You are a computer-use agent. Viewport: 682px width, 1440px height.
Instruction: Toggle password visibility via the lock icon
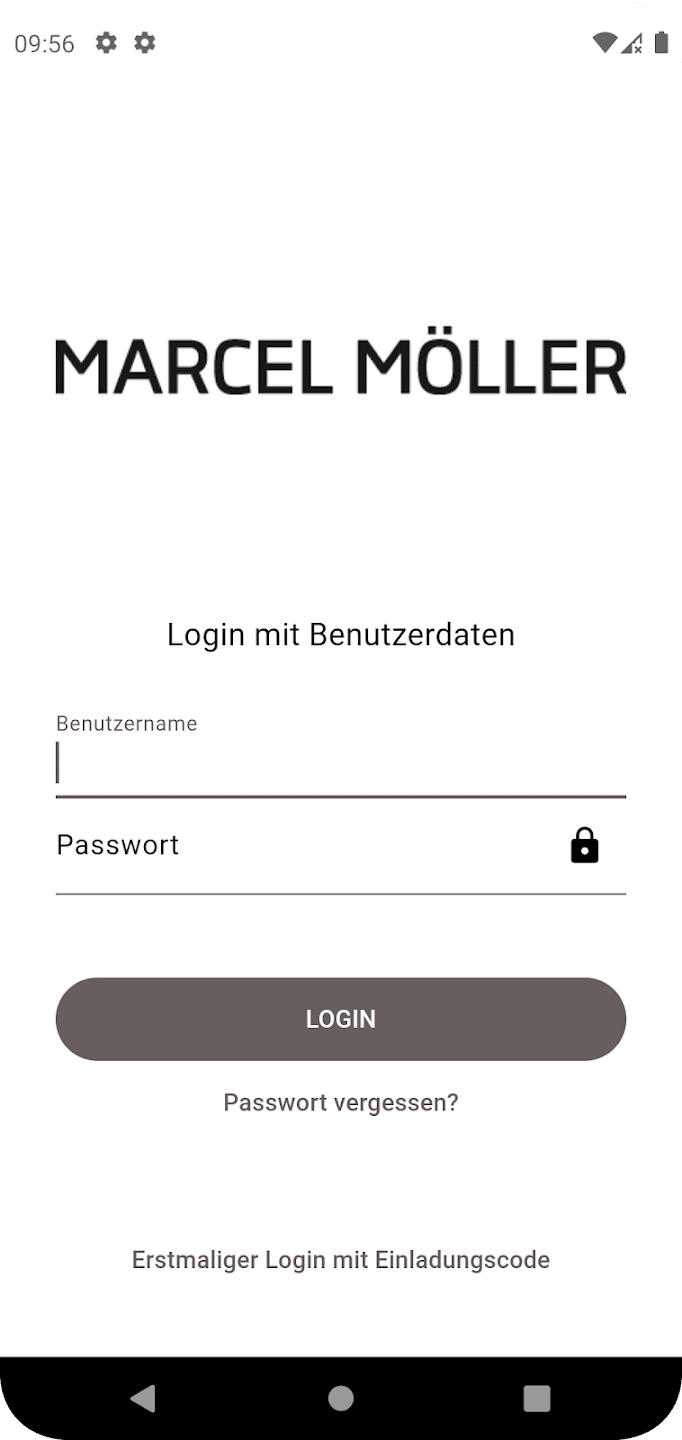point(584,846)
